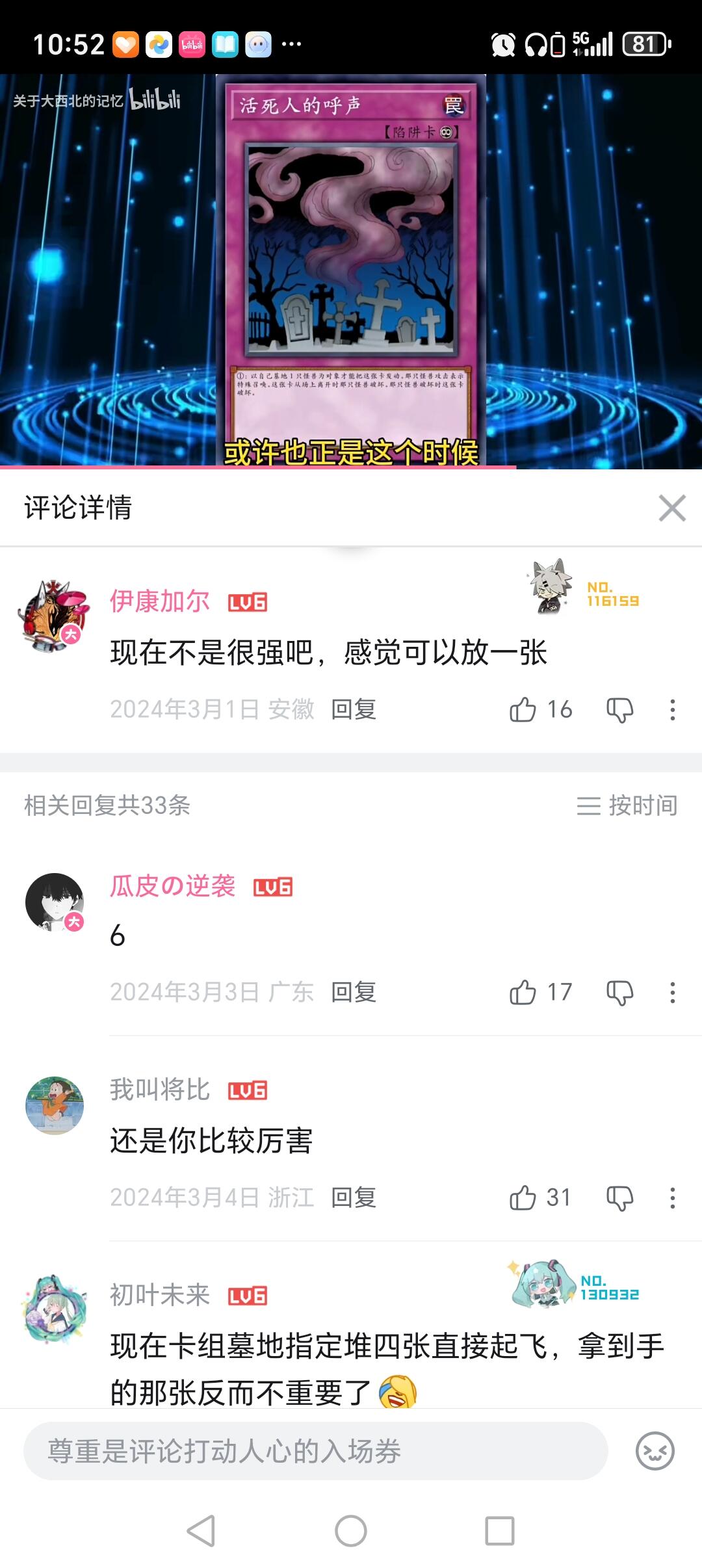702x1568 pixels.
Task: Open 伊康加尔's profile avatar
Action: coord(54,616)
